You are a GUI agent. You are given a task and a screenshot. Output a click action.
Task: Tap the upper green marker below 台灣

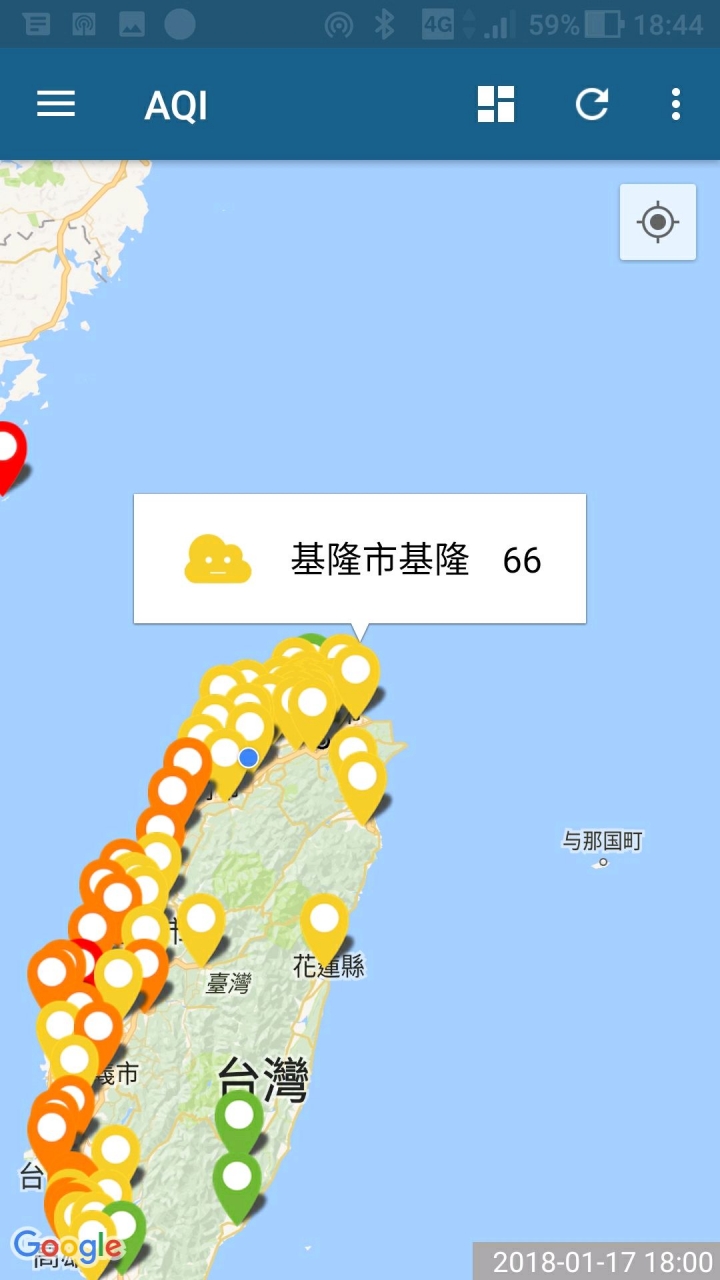coord(239,1115)
